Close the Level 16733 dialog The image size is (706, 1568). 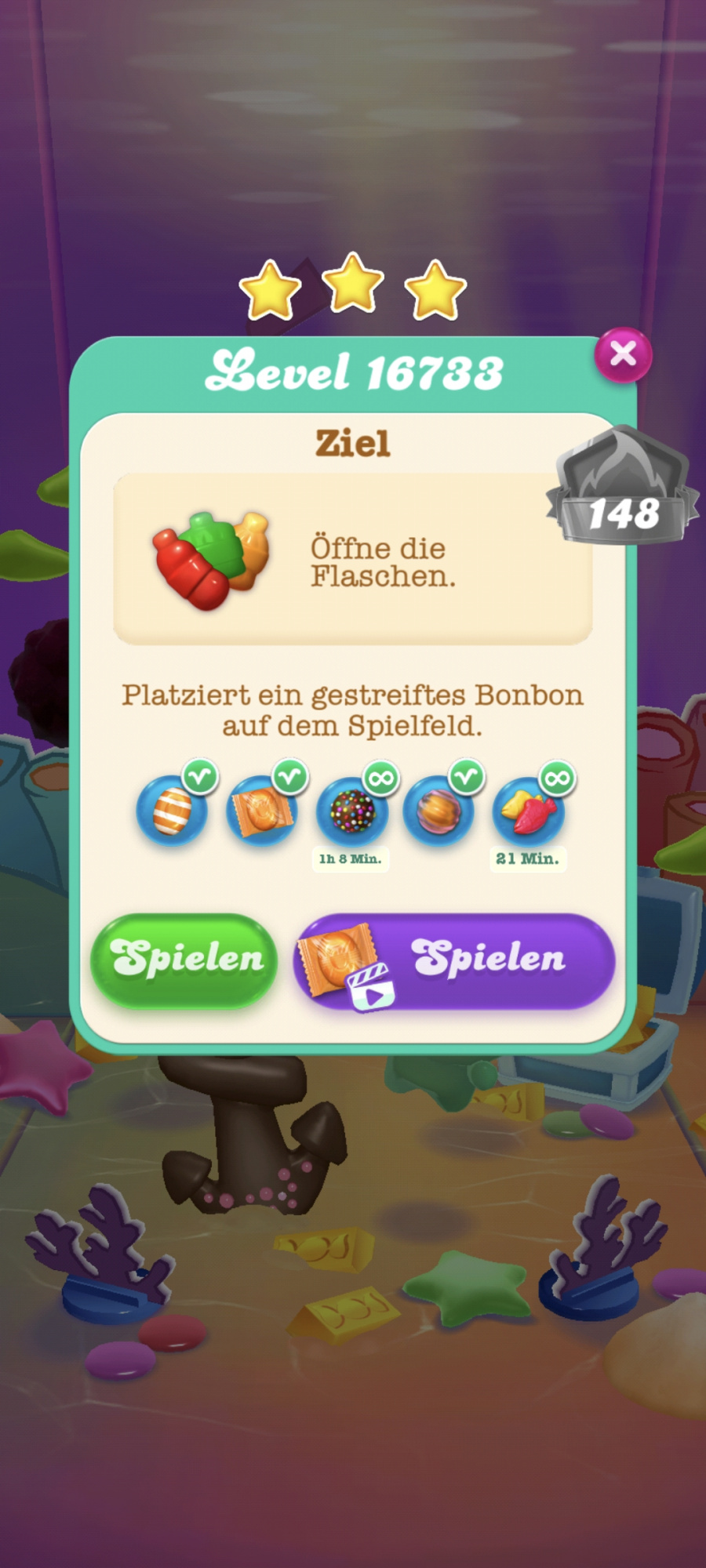[x=623, y=355]
